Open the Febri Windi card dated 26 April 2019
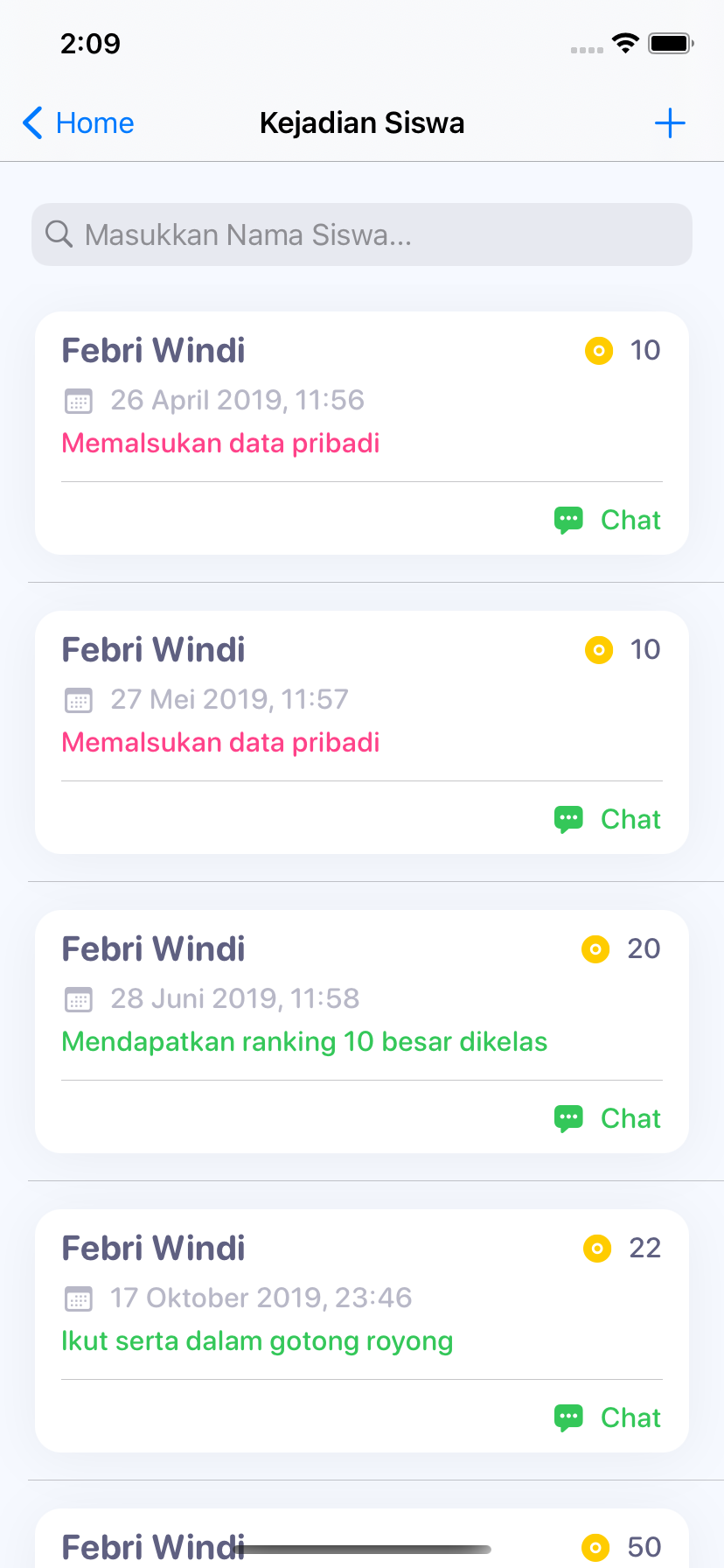The height and width of the screenshot is (1568, 724). 362,433
